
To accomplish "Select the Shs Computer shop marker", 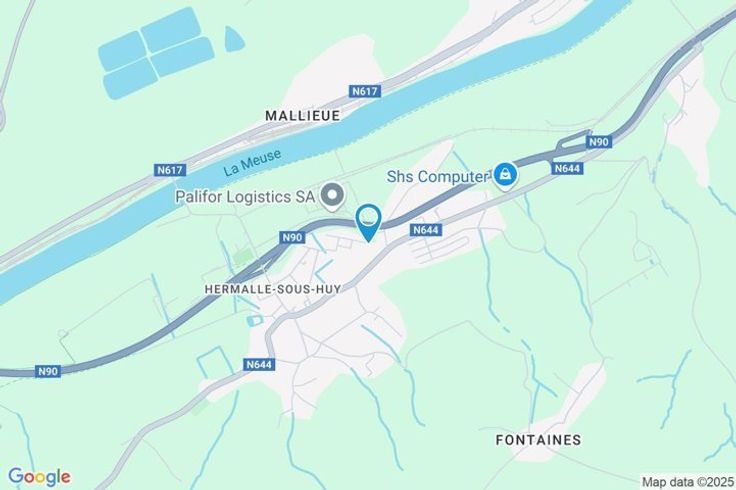I will [506, 175].
